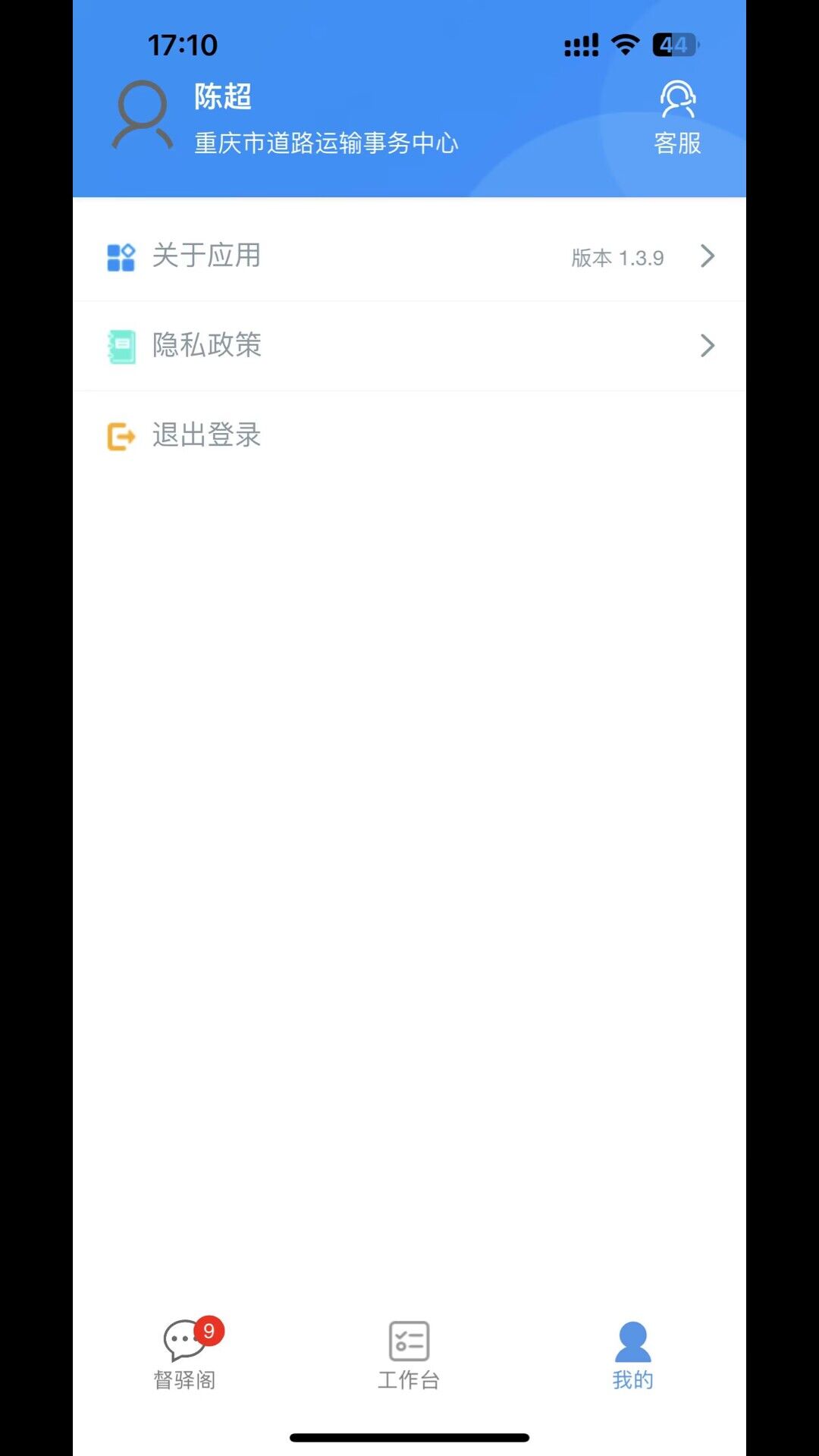Open version 1.3.9 details via arrow
This screenshot has width=819, height=1456.
tap(707, 256)
